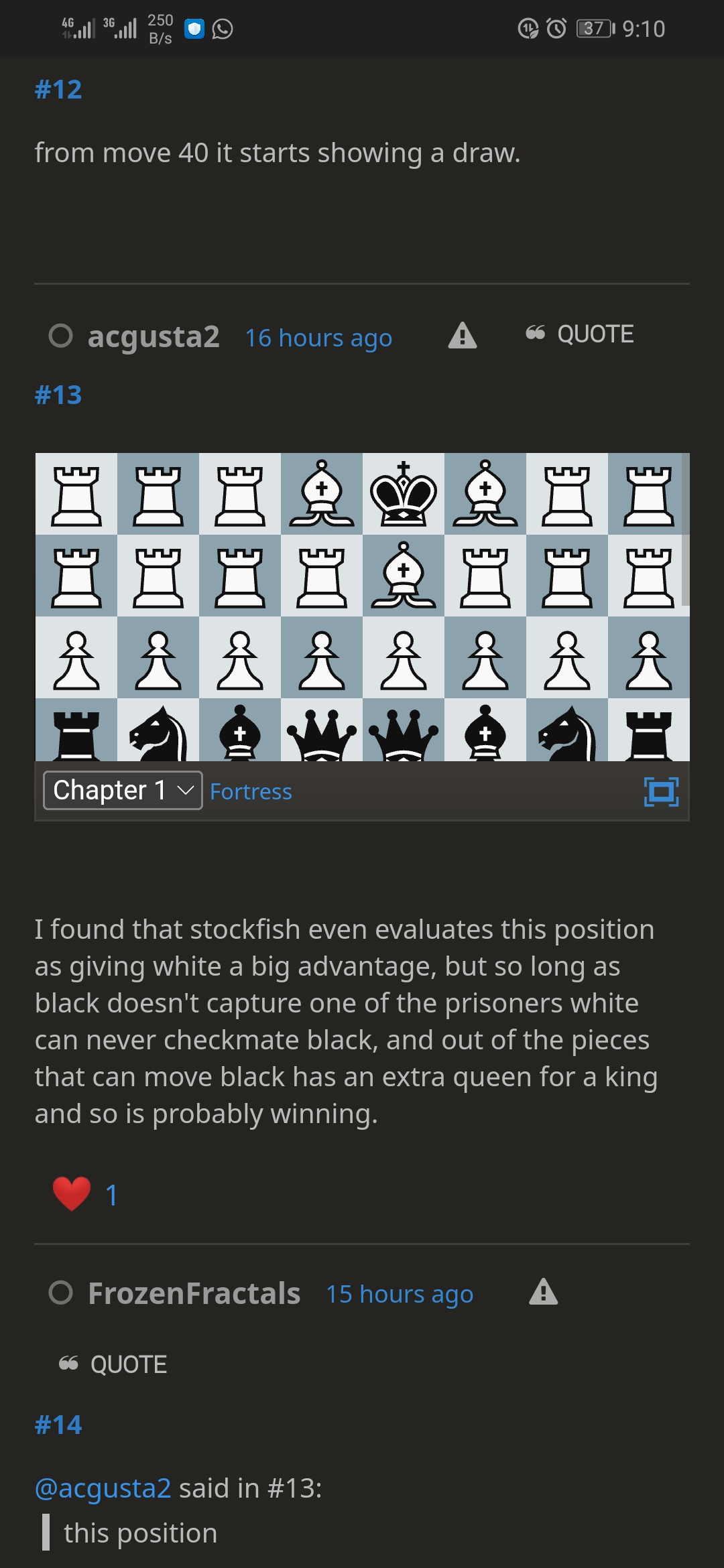Image resolution: width=724 pixels, height=1568 pixels.
Task: Open the @acgusta2 mention link
Action: (x=103, y=1488)
